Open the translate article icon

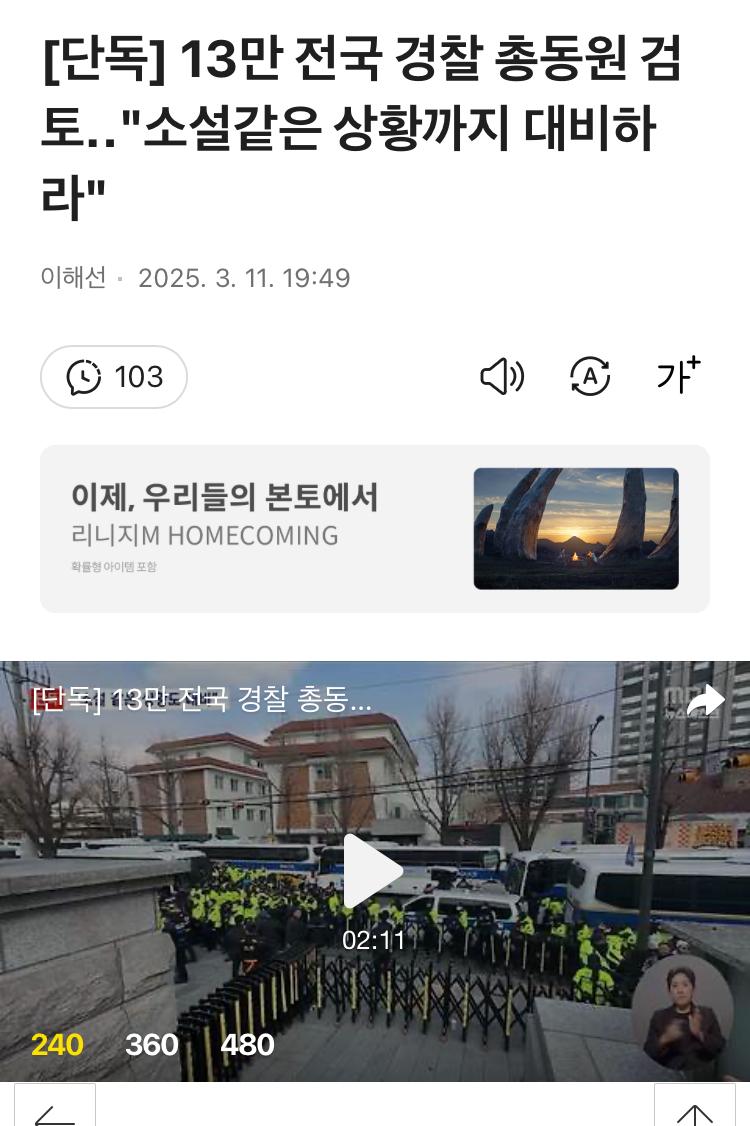coord(590,377)
